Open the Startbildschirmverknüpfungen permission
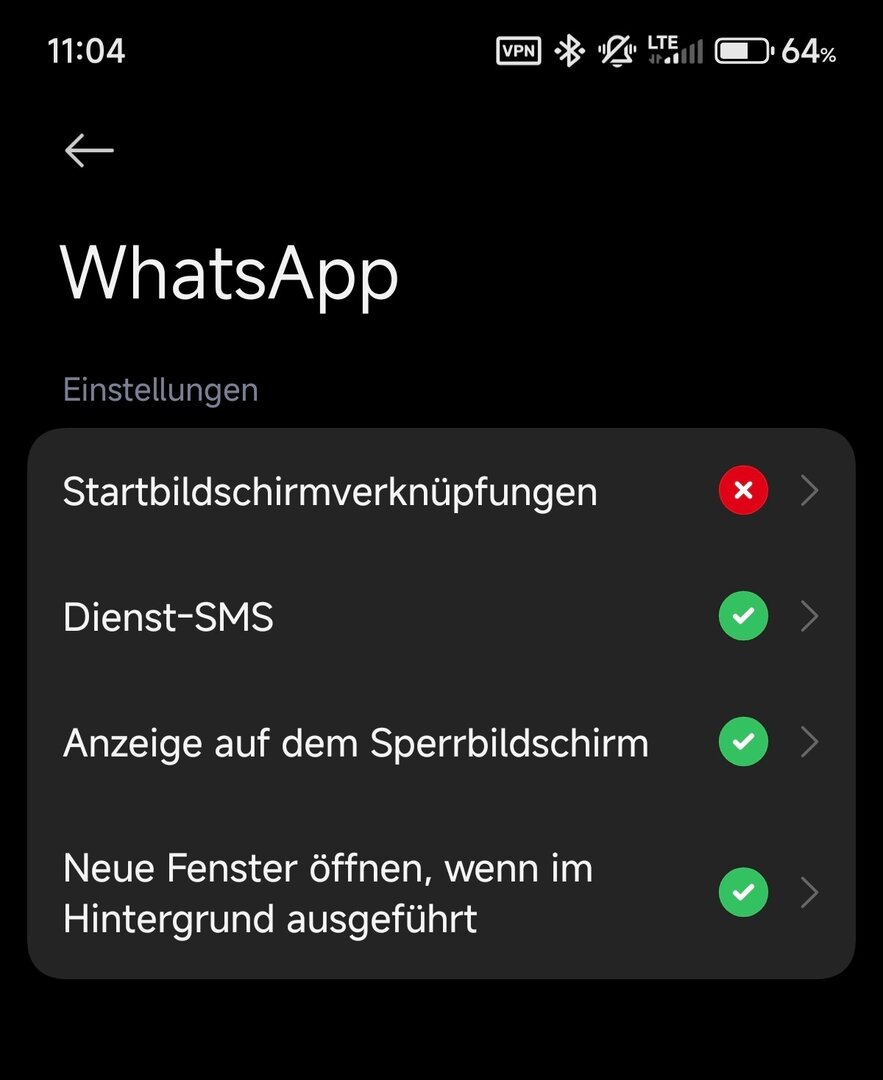The height and width of the screenshot is (1080, 883). pos(440,491)
